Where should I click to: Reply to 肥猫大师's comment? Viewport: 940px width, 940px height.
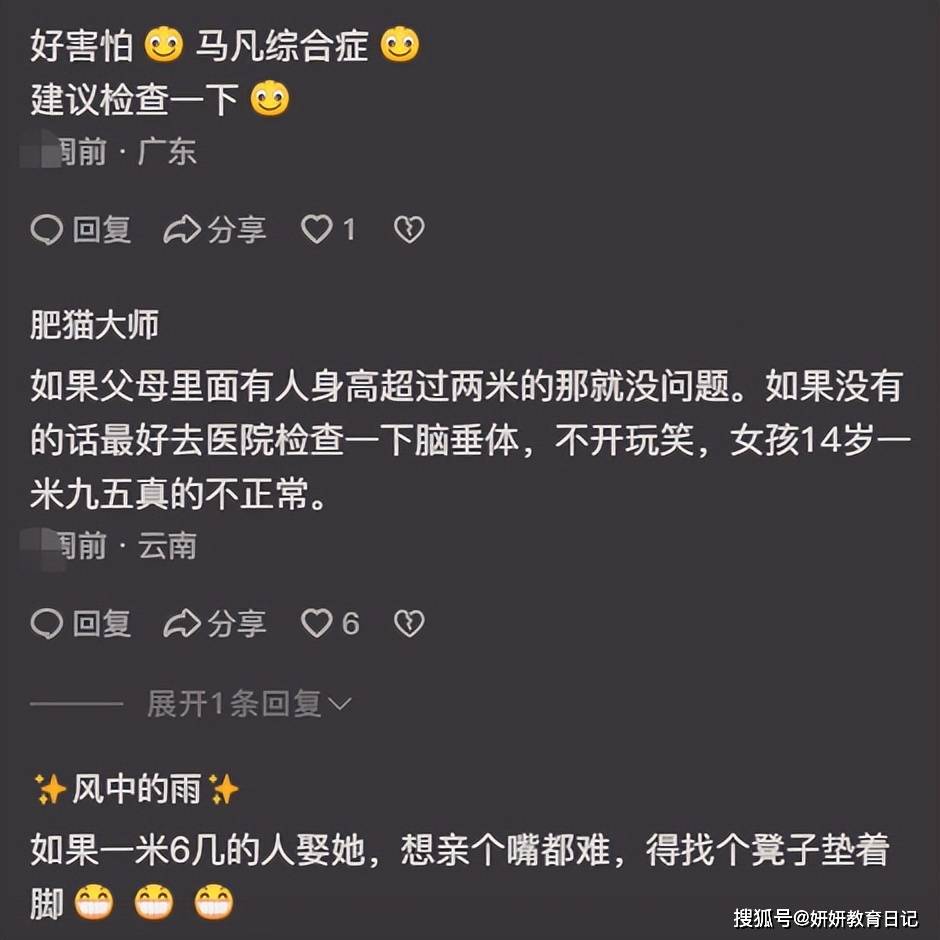81,624
